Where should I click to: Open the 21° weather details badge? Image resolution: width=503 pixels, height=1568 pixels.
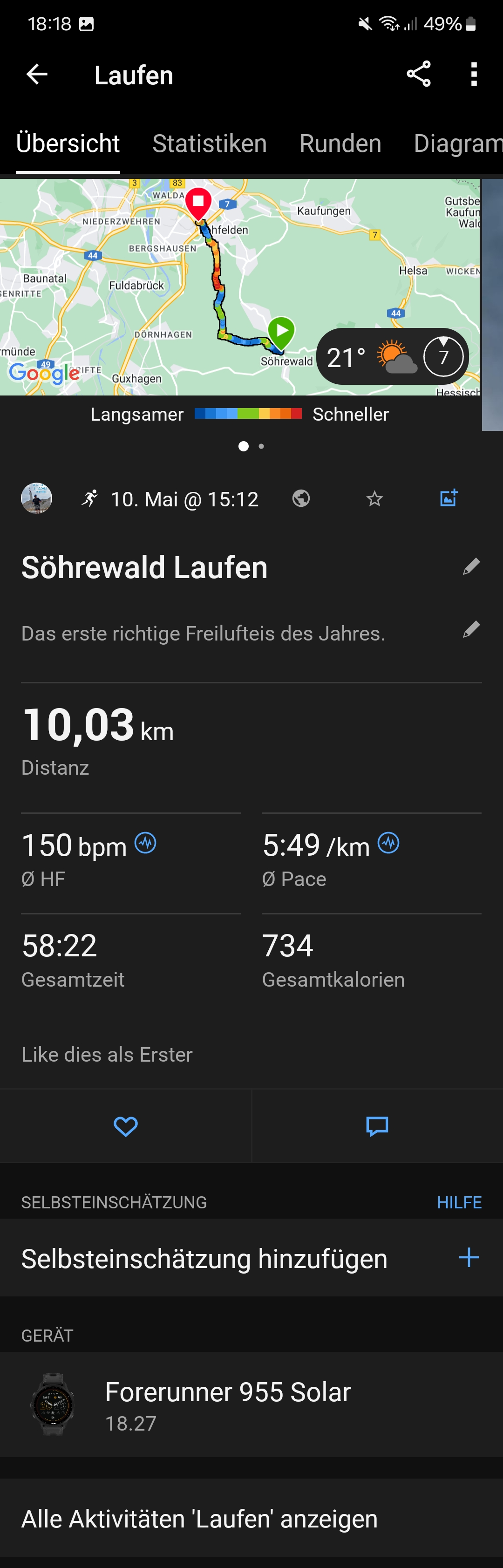392,357
